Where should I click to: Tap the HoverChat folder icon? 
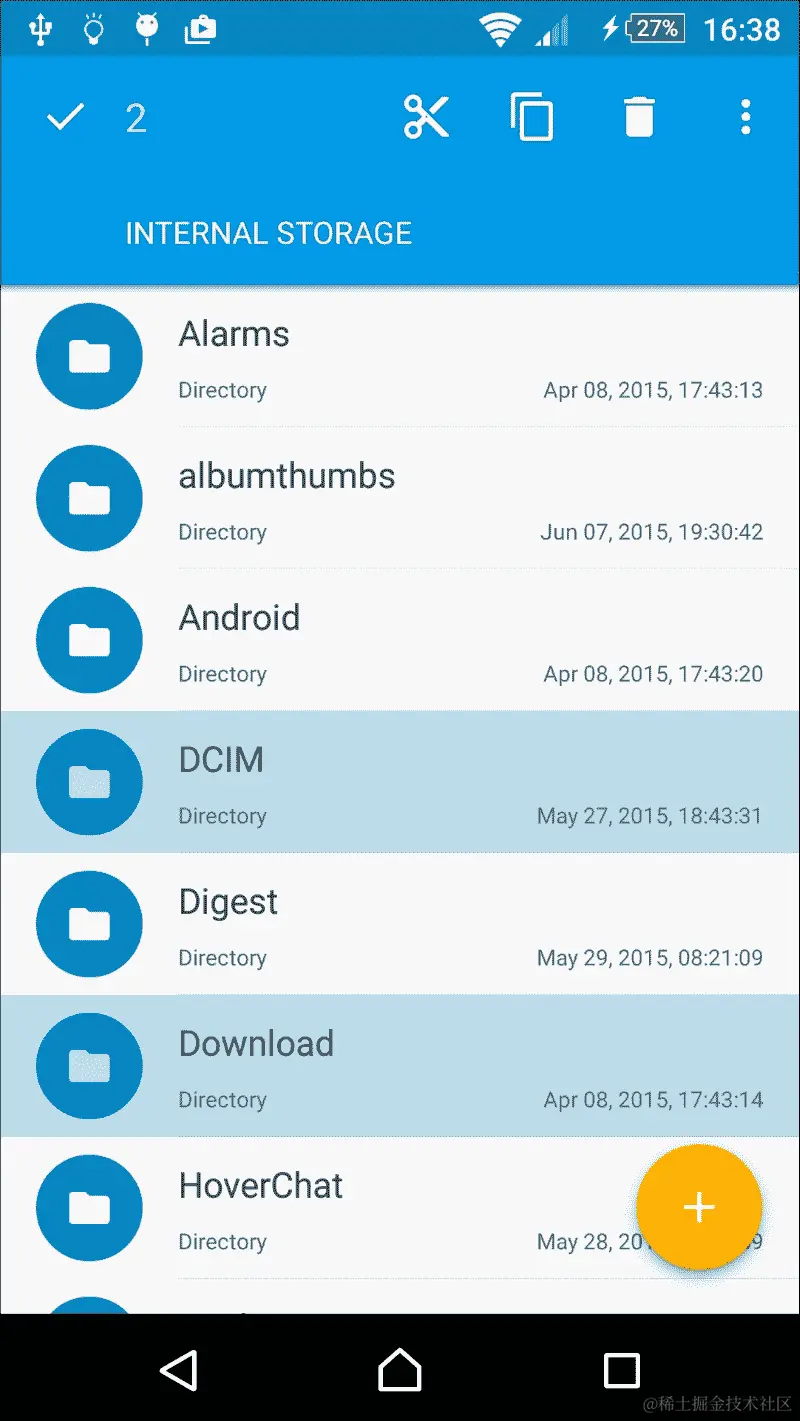pyautogui.click(x=88, y=1207)
